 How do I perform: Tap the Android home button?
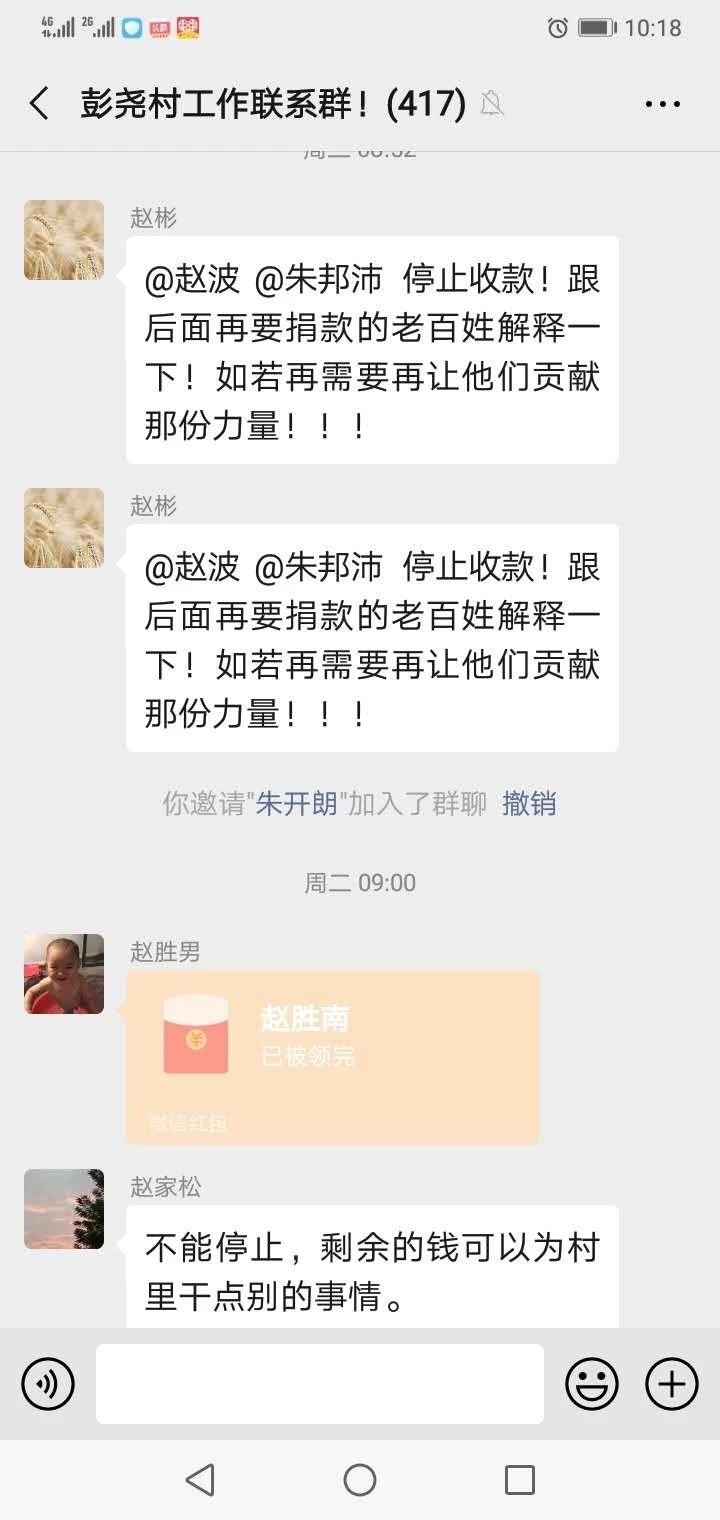[360, 1480]
